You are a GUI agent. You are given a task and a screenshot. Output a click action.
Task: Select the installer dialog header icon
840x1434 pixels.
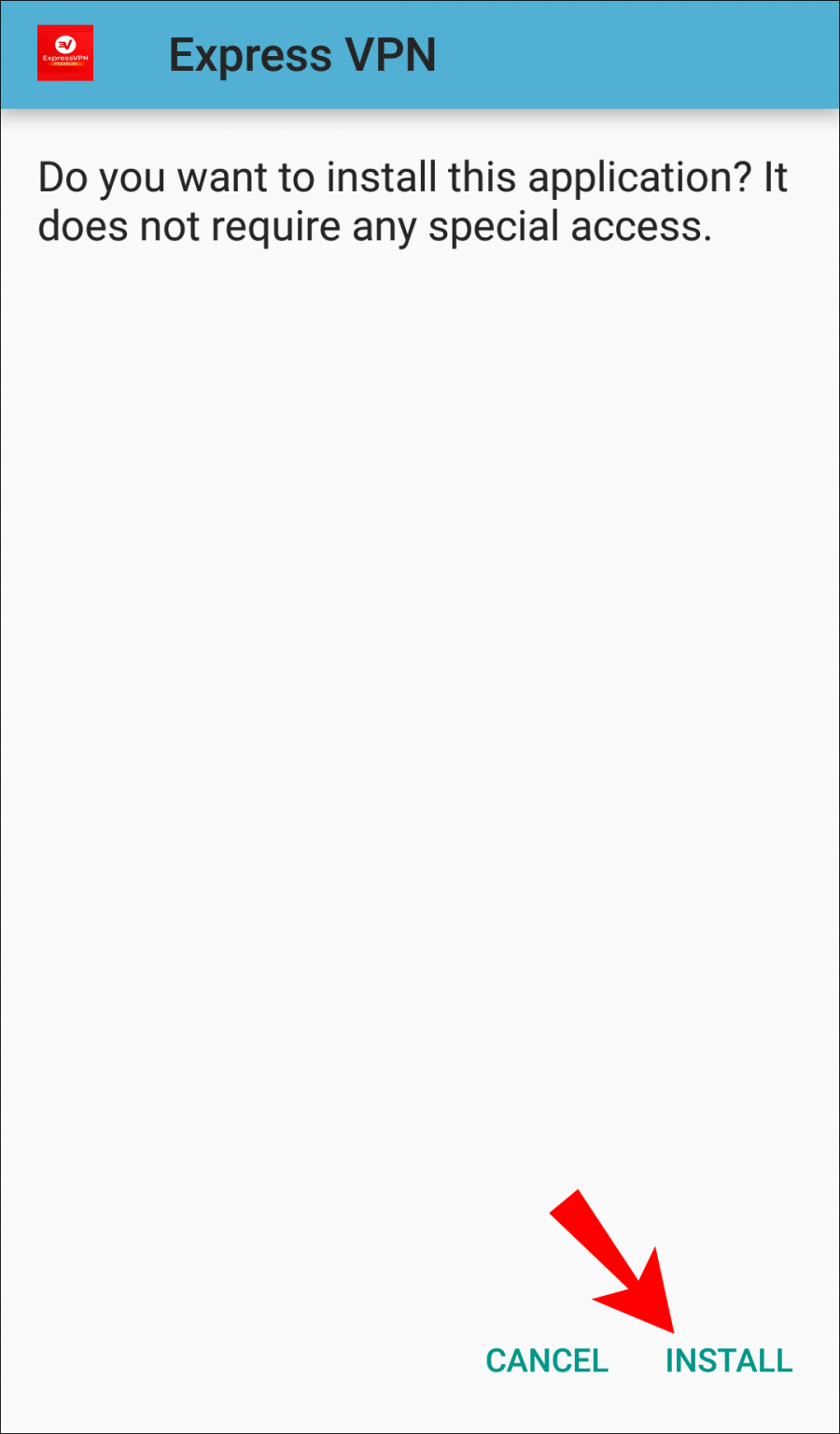(65, 53)
